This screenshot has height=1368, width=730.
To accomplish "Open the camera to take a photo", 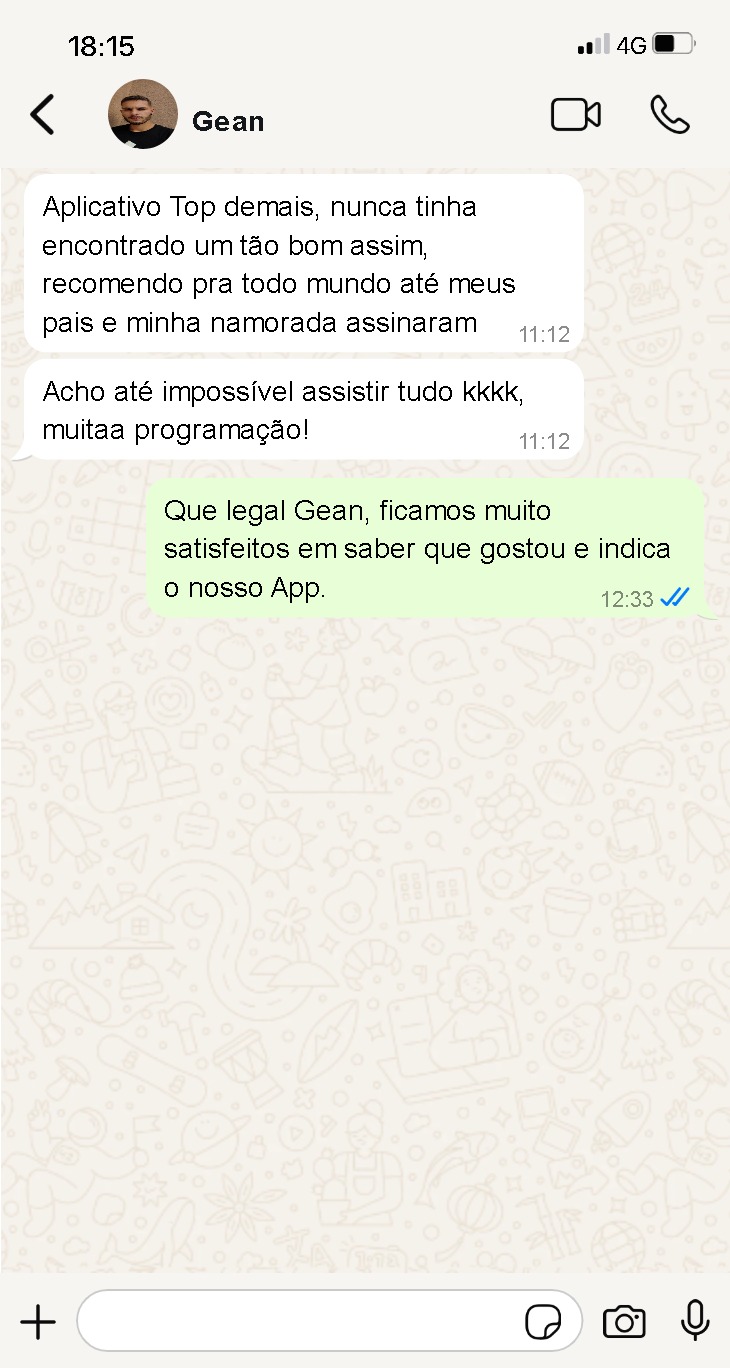I will tap(624, 1322).
